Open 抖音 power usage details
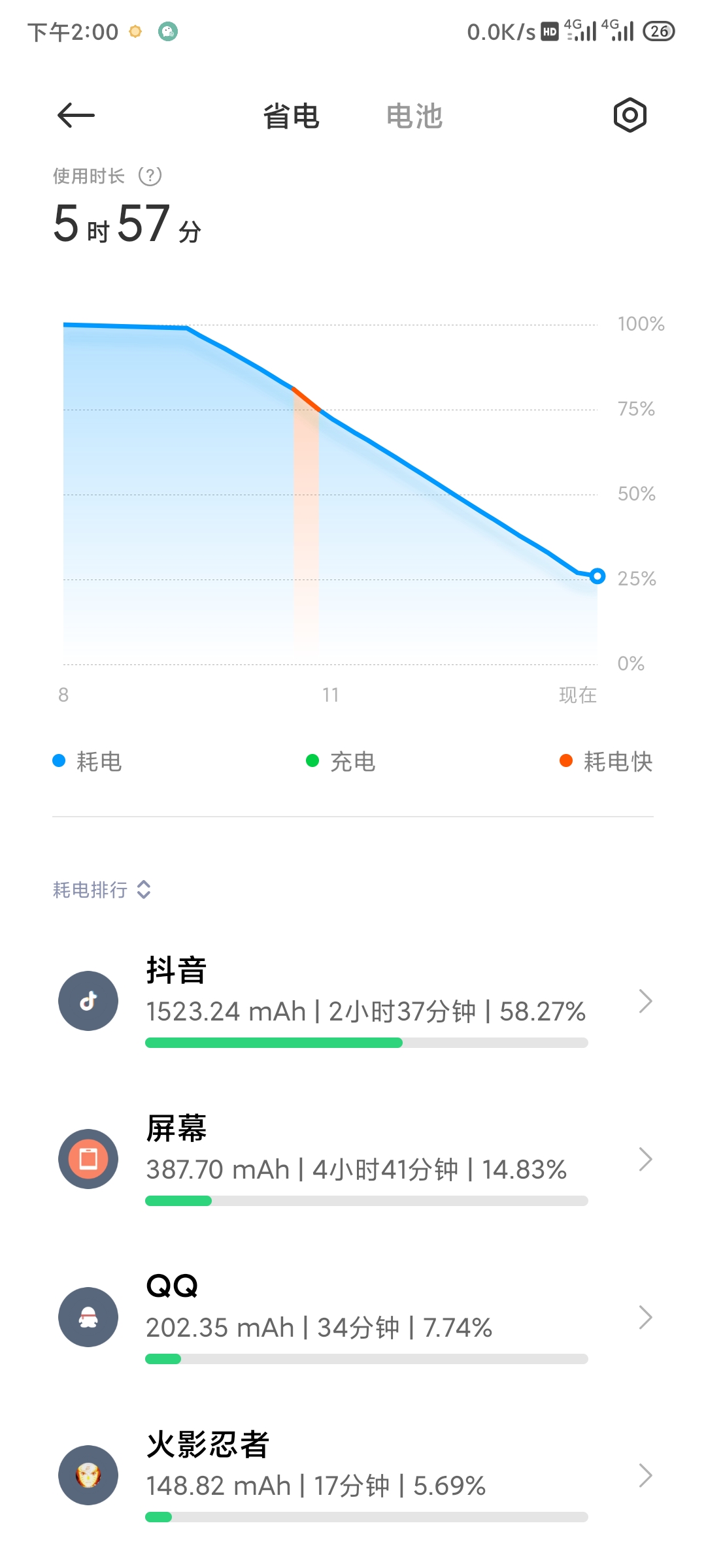This screenshot has width=706, height=1568. point(353,1001)
